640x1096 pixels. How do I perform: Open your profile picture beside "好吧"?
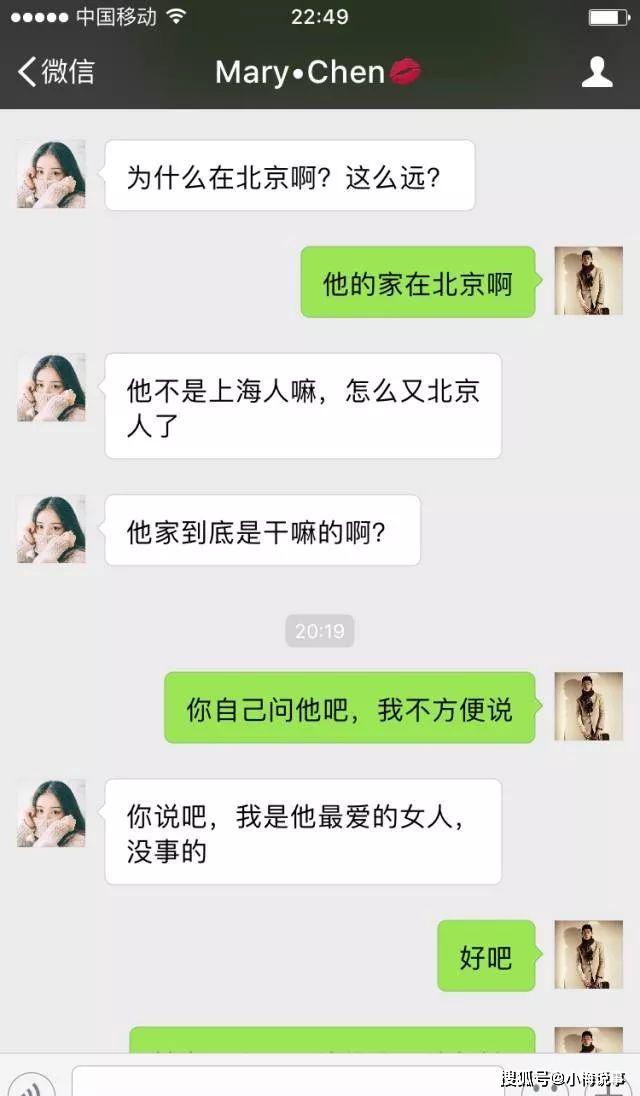pyautogui.click(x=588, y=955)
